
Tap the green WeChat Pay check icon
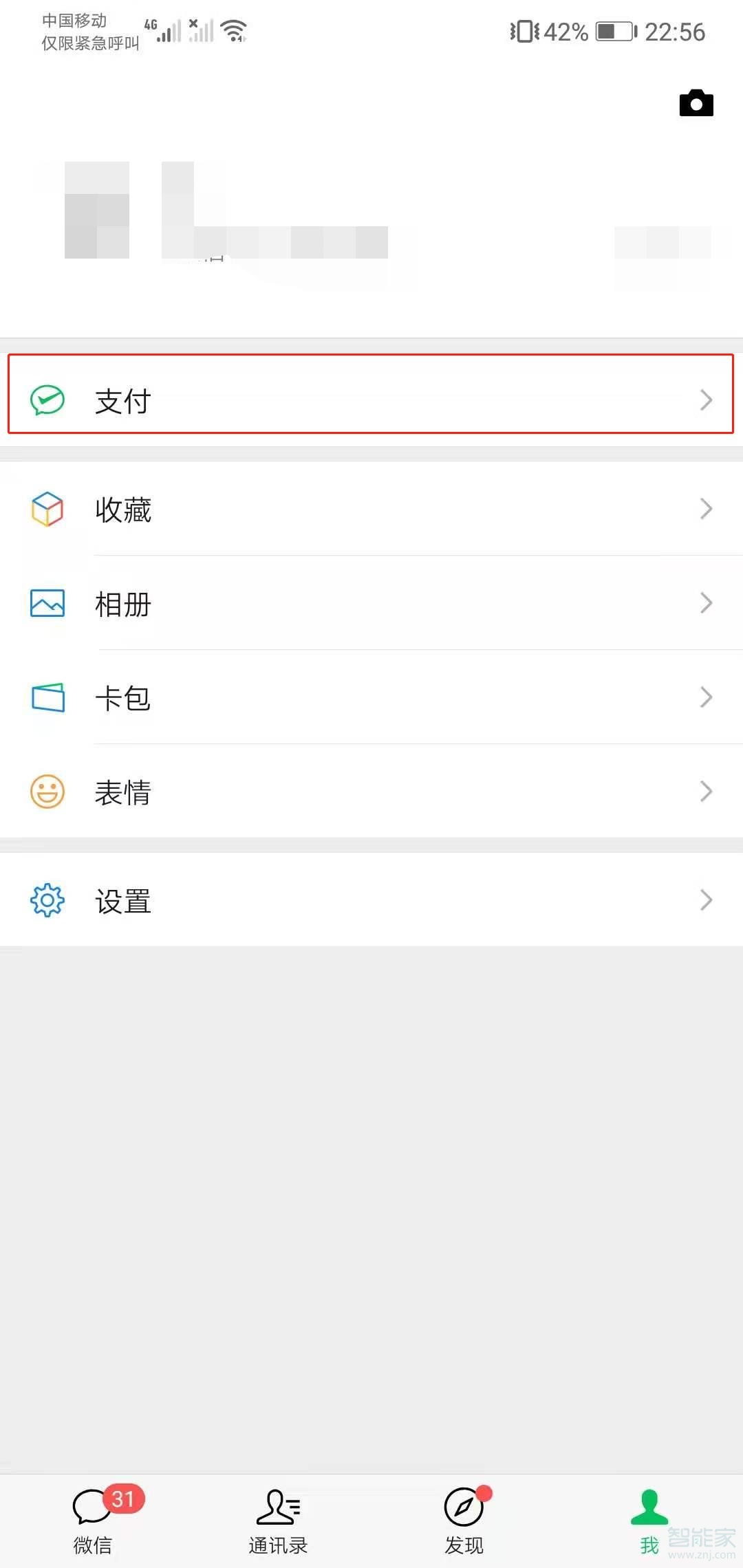[45, 401]
